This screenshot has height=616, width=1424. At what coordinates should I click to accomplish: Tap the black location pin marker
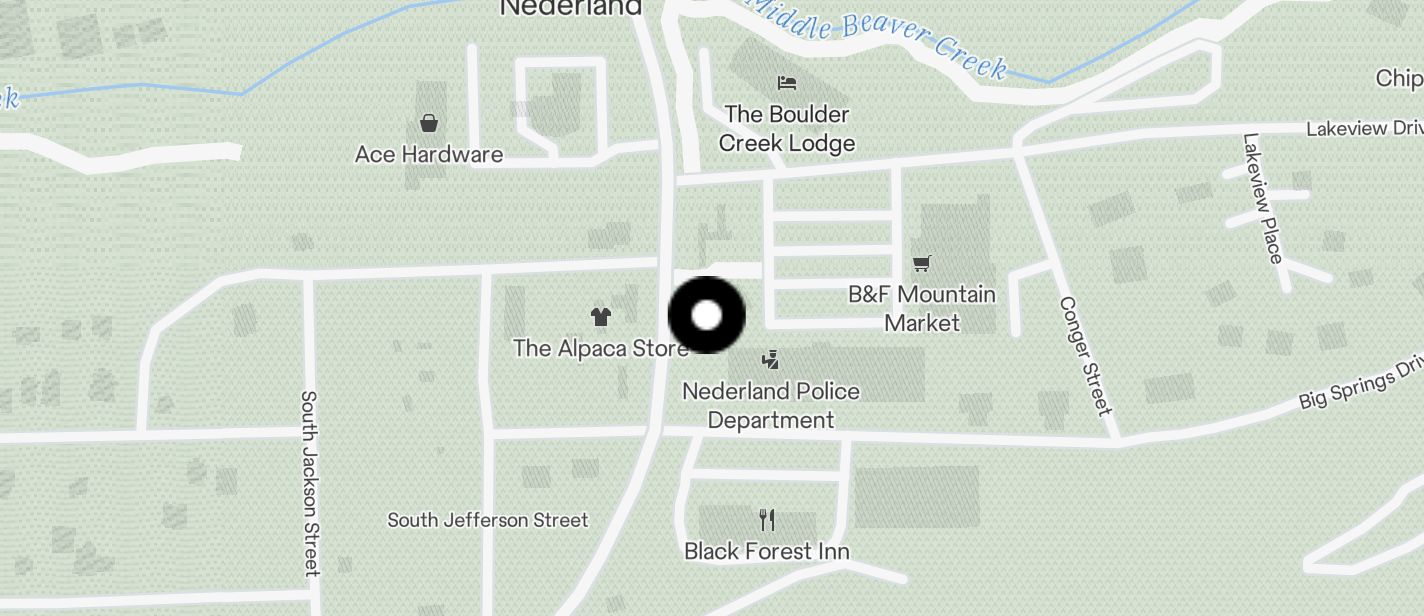point(707,315)
